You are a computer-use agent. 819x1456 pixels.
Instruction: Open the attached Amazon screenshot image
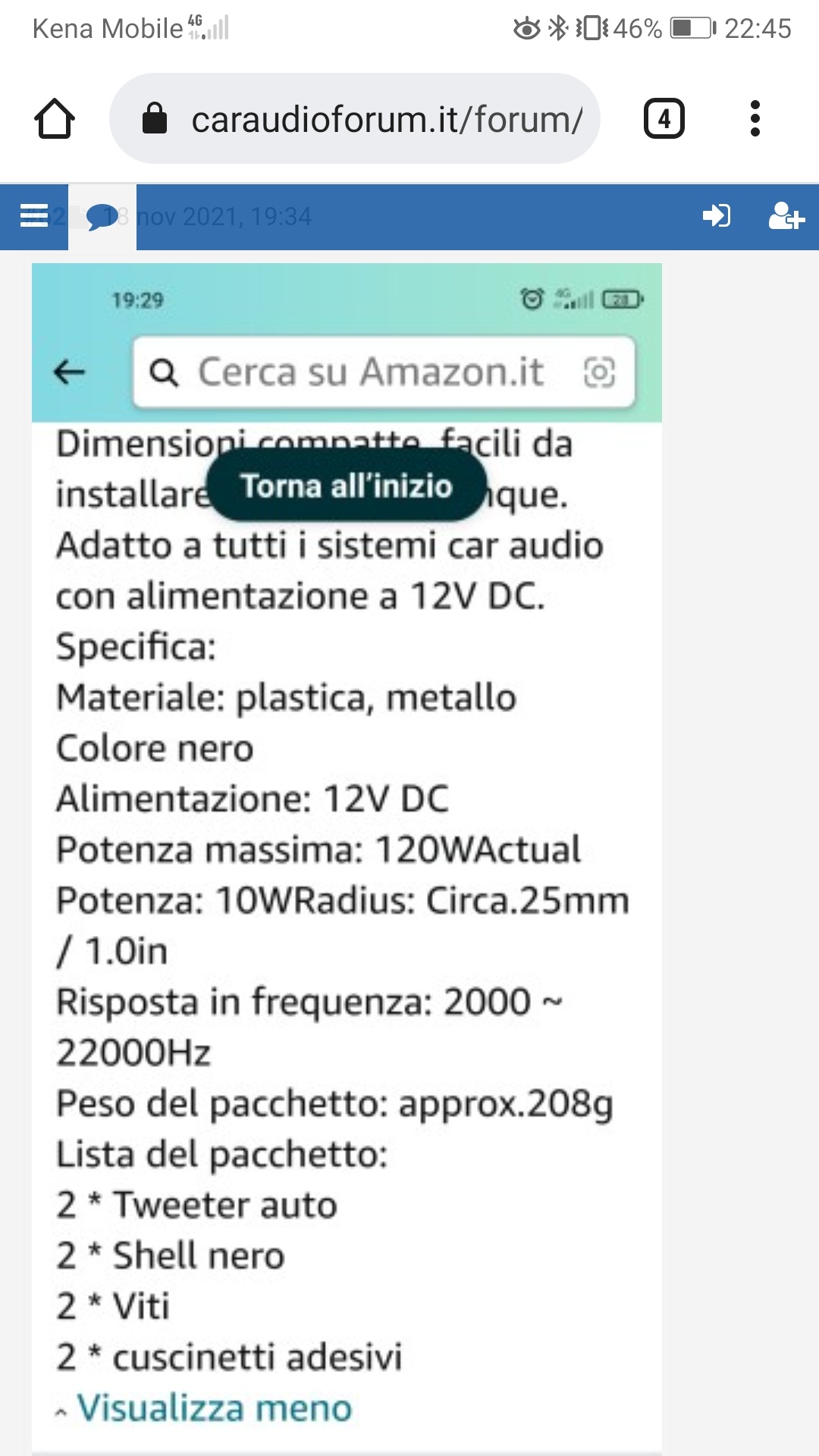[347, 858]
